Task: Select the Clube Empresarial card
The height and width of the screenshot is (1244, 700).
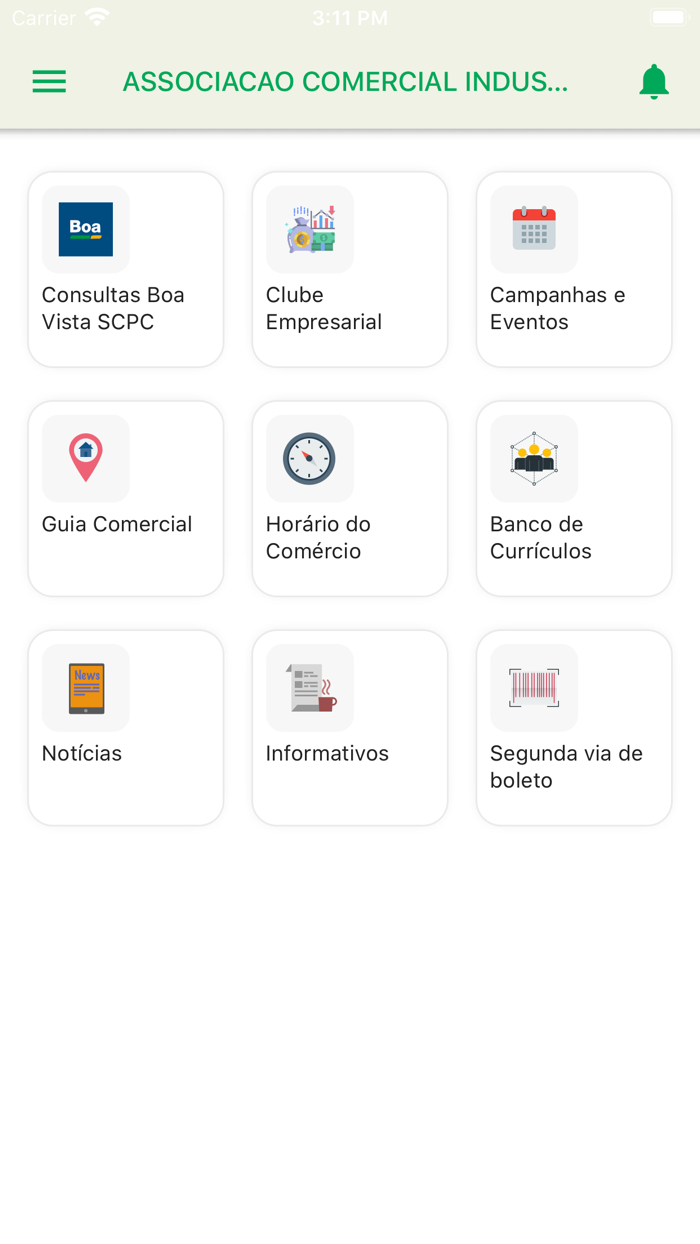Action: [x=350, y=269]
